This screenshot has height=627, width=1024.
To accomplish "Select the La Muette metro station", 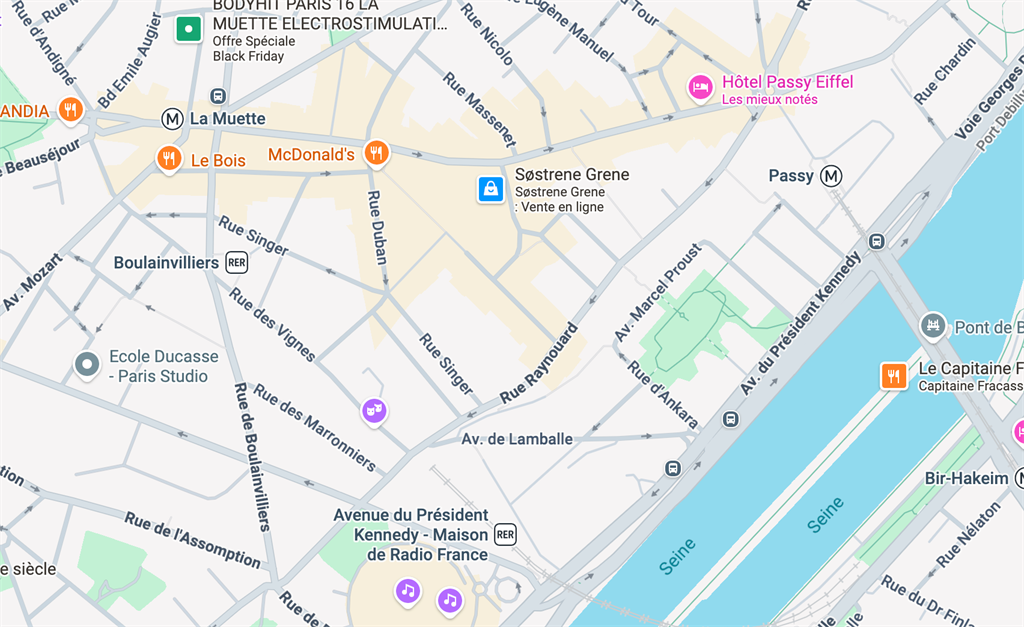I will point(173,119).
